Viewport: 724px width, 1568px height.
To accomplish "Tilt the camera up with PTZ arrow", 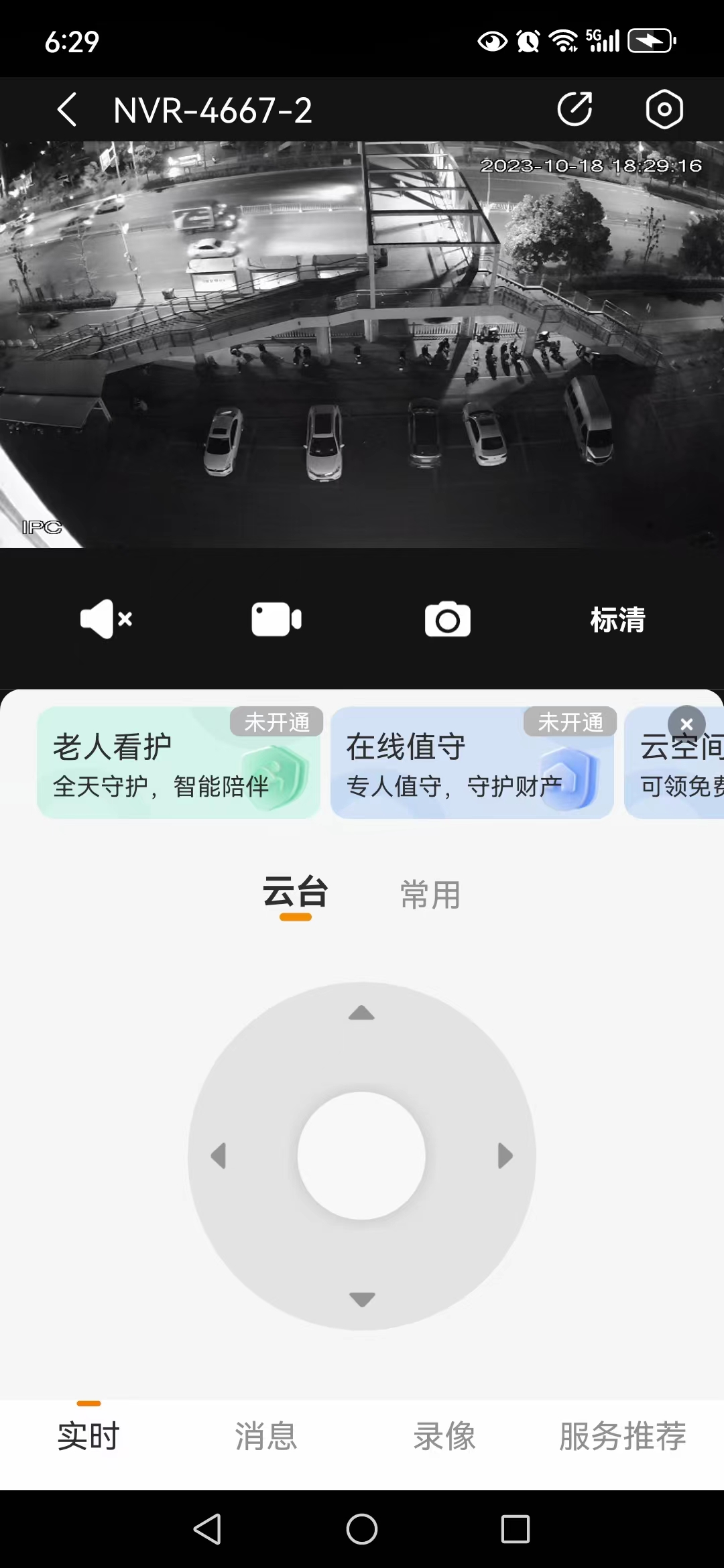I will [361, 1012].
